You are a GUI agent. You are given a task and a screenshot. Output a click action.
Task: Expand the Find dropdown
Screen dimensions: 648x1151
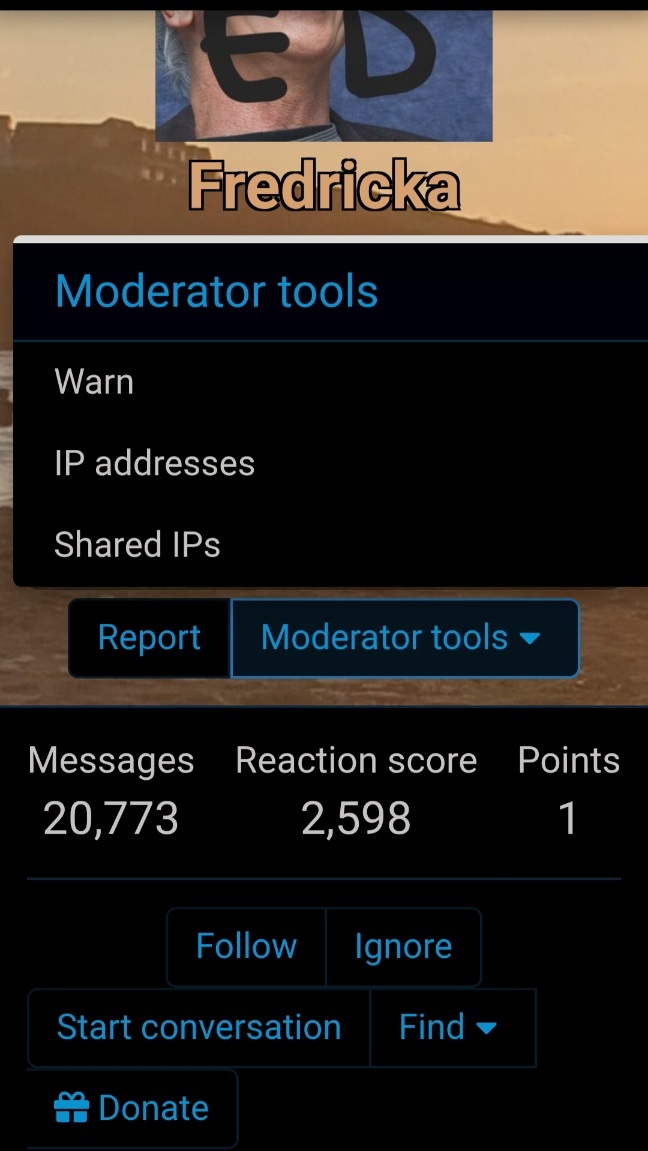[x=450, y=1027]
